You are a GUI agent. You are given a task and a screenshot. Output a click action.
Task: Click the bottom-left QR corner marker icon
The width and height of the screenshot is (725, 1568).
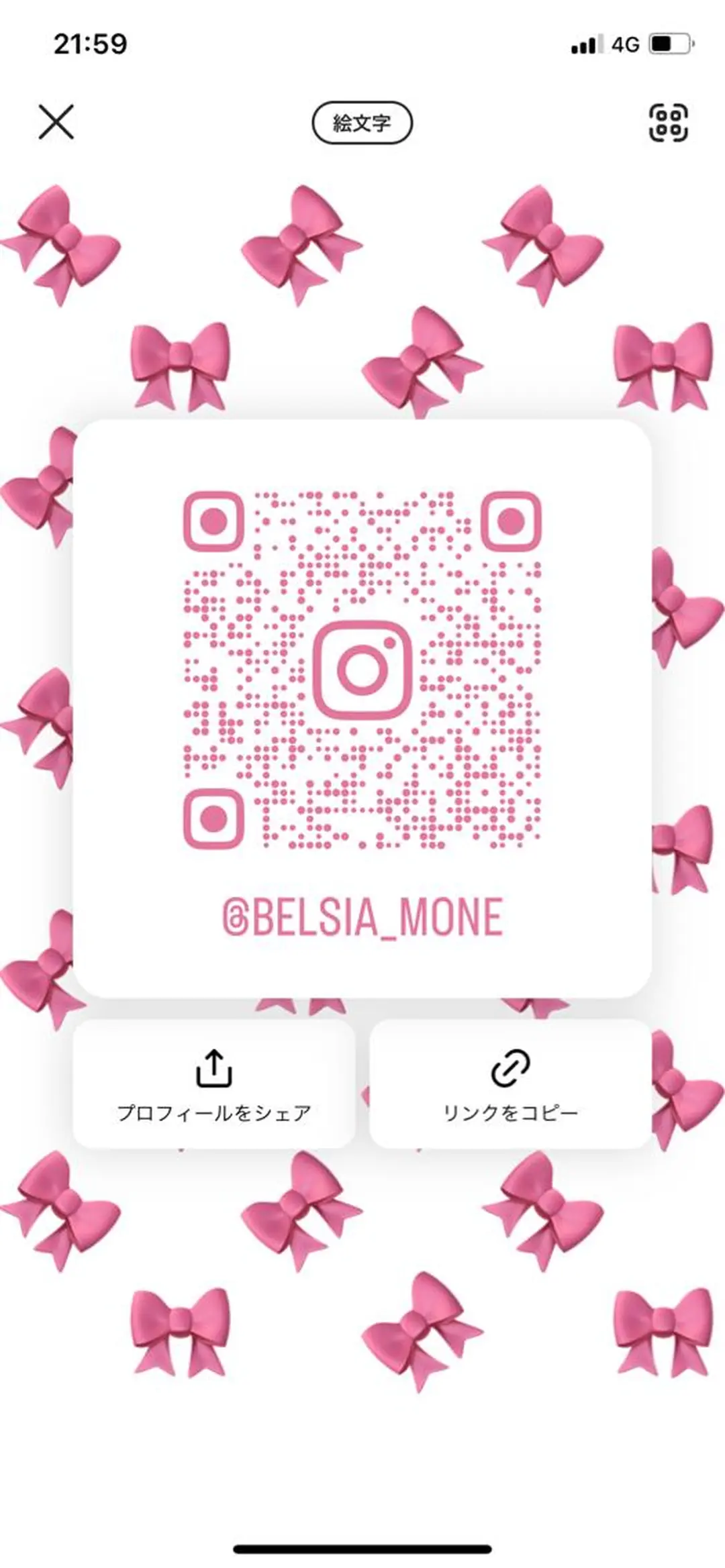(x=213, y=818)
